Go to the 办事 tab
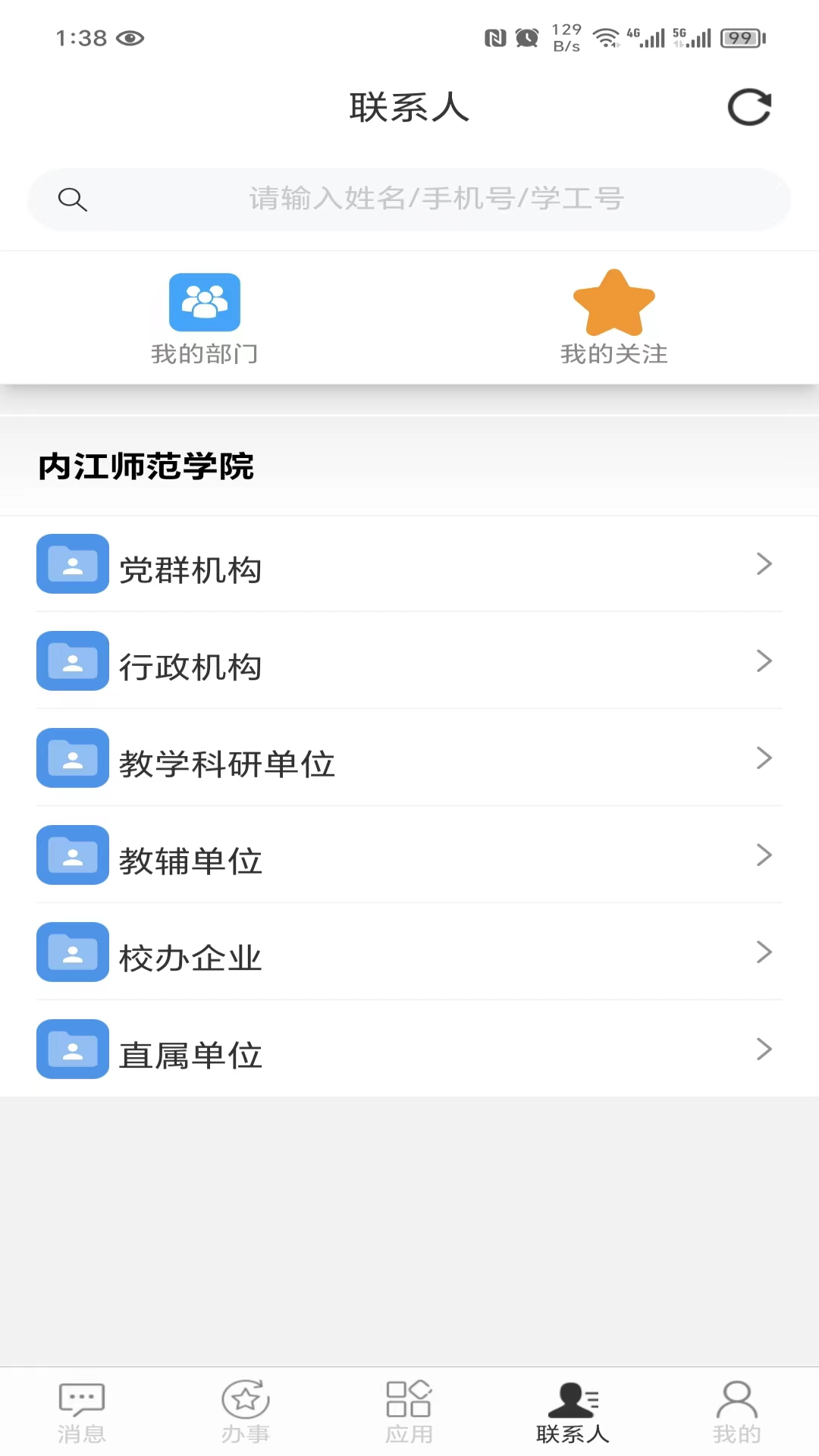819x1456 pixels. click(246, 1412)
